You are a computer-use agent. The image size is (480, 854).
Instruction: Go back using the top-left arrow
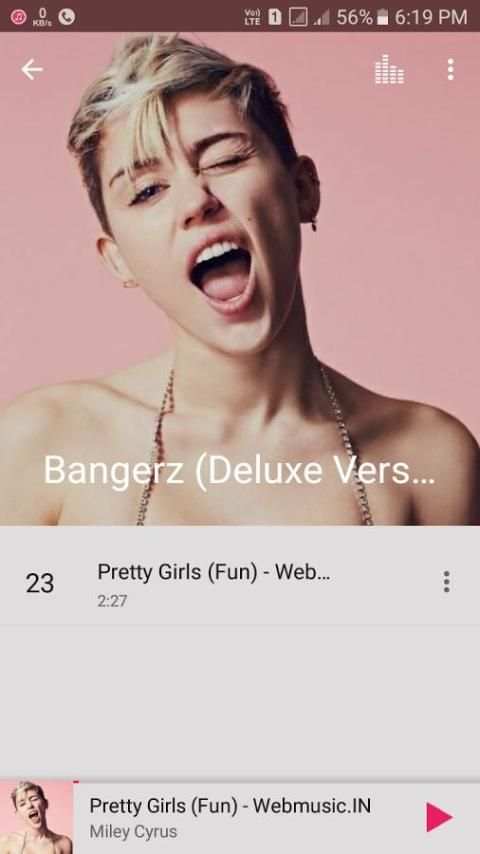[x=32, y=70]
